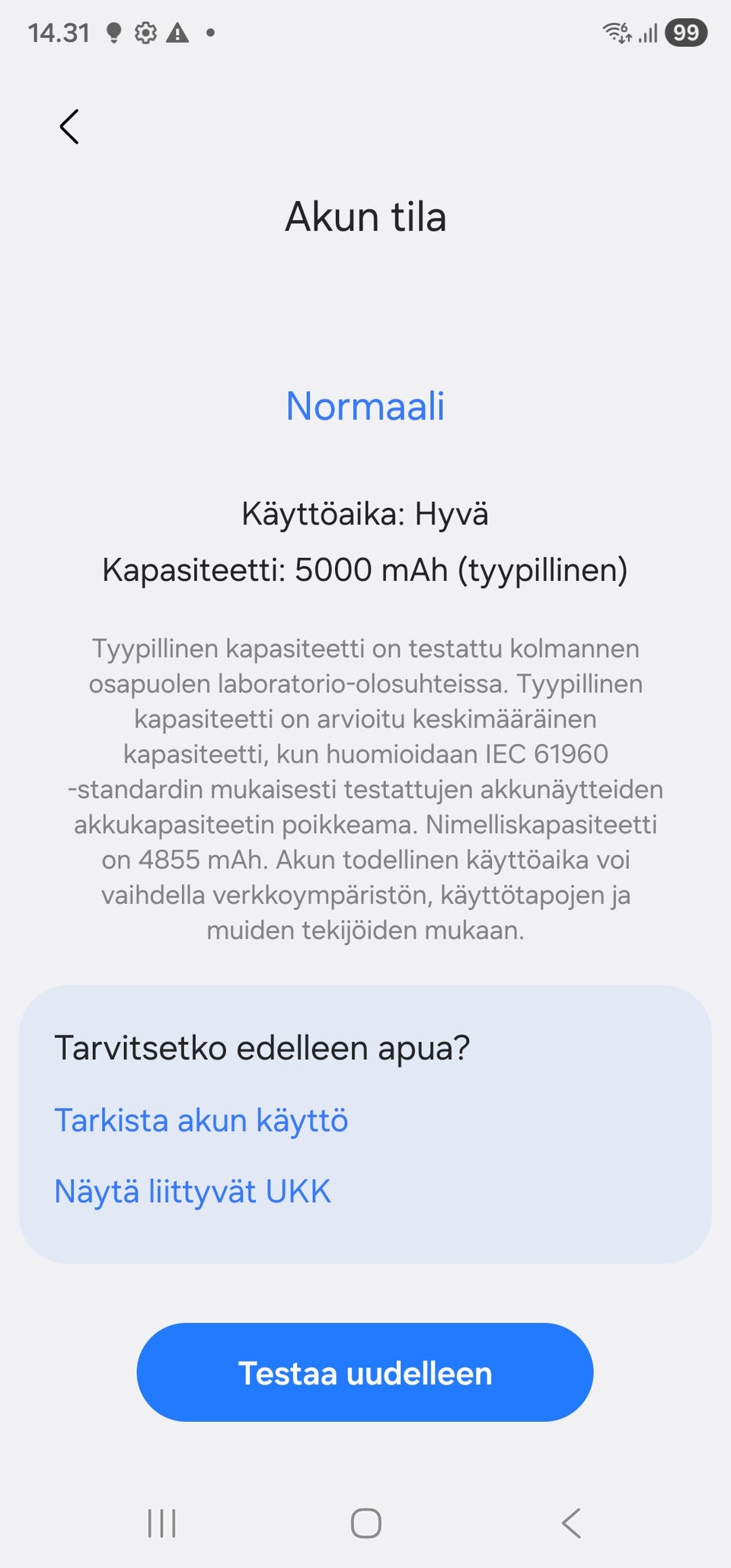Tap the mobile network signal bars icon

(646, 32)
